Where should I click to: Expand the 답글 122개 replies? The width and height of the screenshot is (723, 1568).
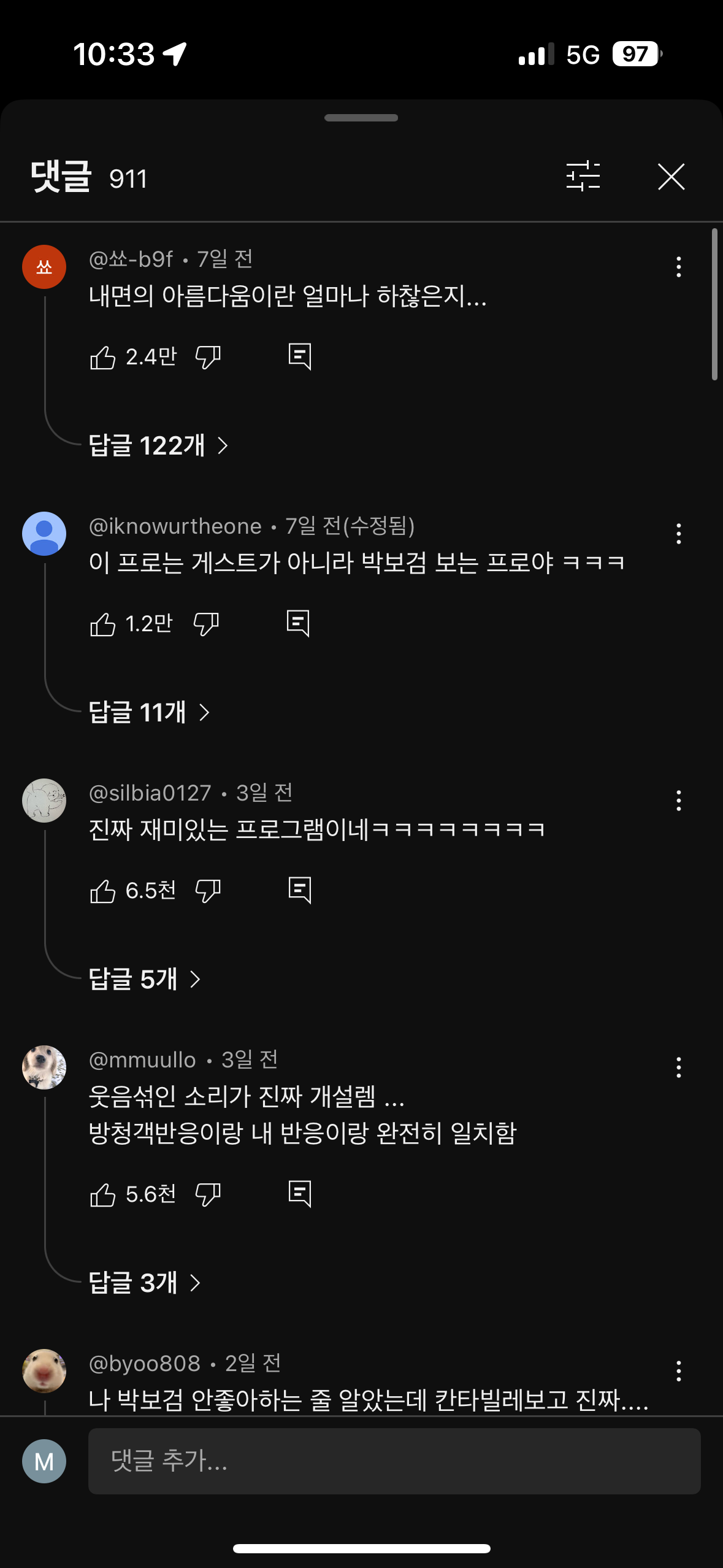point(158,445)
